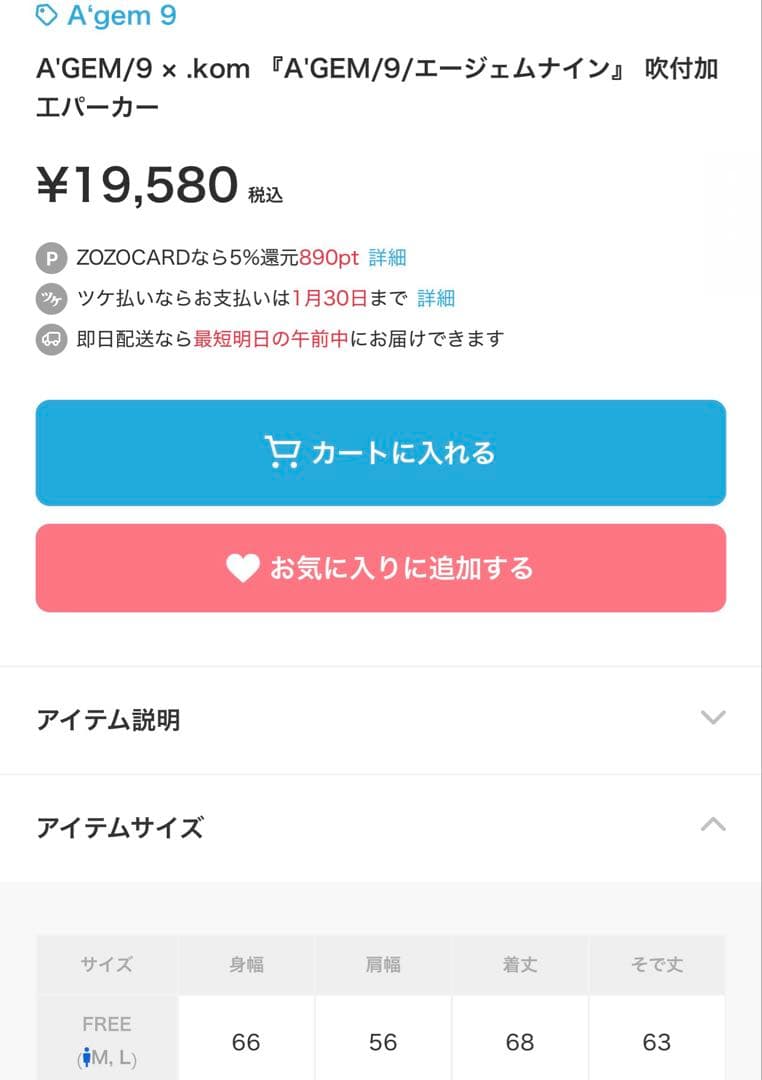Screen dimensions: 762x1080
Task: Click the shopping cart icon inside the blue button
Action: tap(282, 451)
